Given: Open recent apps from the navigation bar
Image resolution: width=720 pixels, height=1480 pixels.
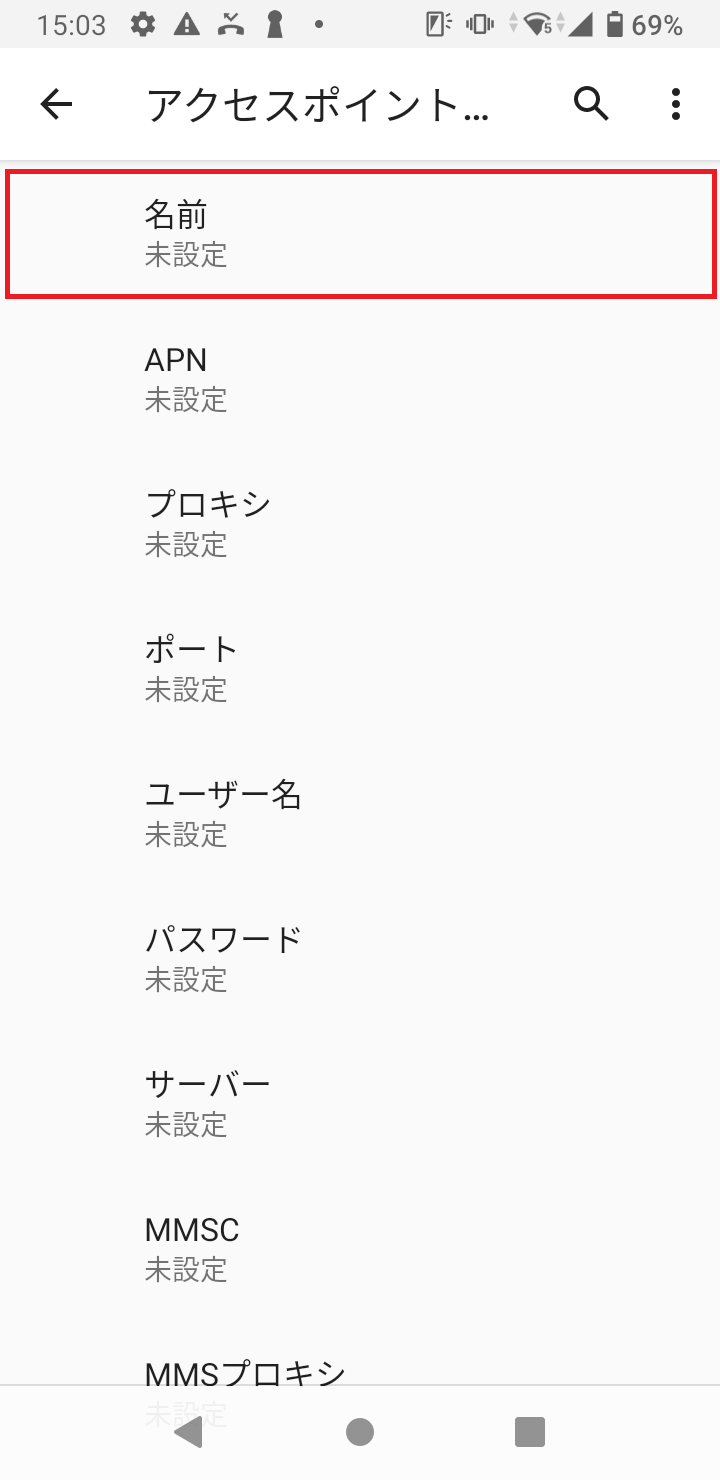Looking at the screenshot, I should 529,1432.
